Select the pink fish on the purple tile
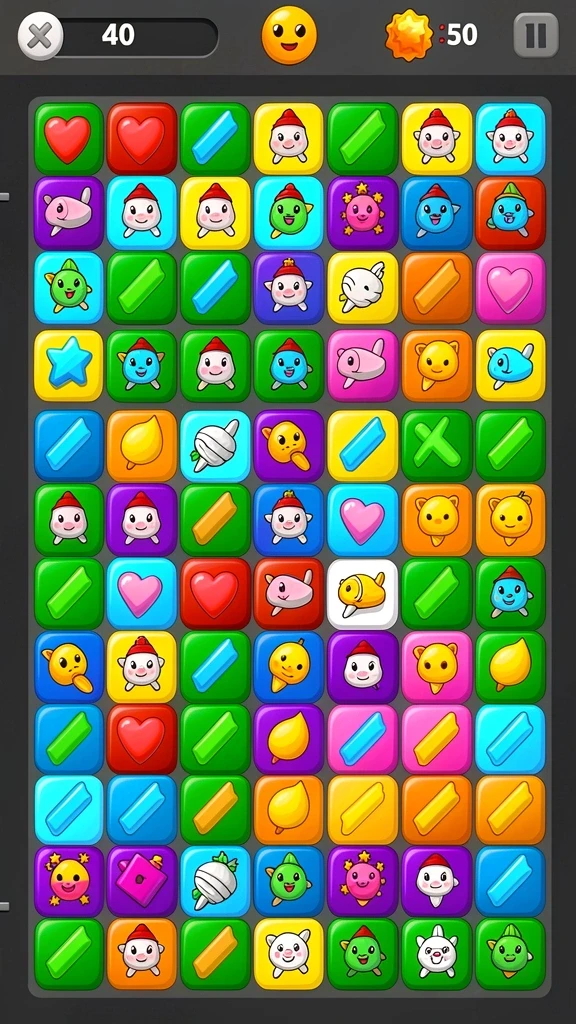The height and width of the screenshot is (1024, 576). pyautogui.click(x=69, y=213)
